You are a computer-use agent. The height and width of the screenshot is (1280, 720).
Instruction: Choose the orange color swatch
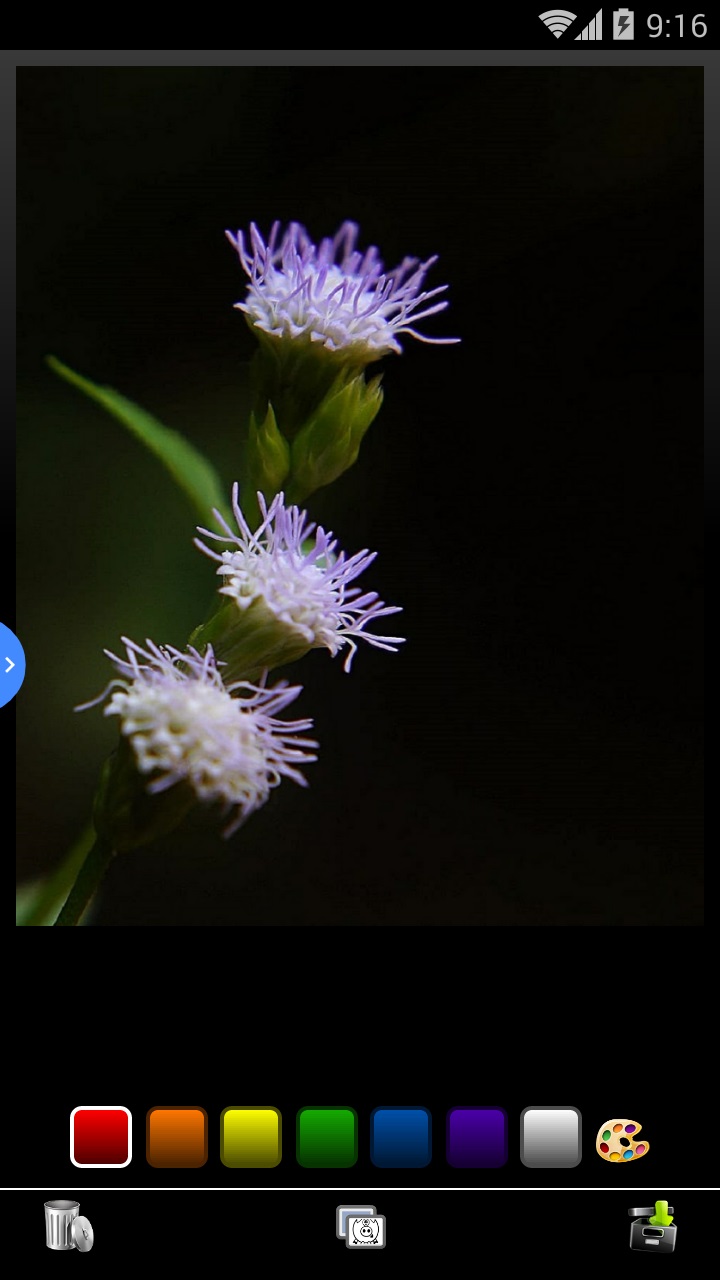(177, 1137)
